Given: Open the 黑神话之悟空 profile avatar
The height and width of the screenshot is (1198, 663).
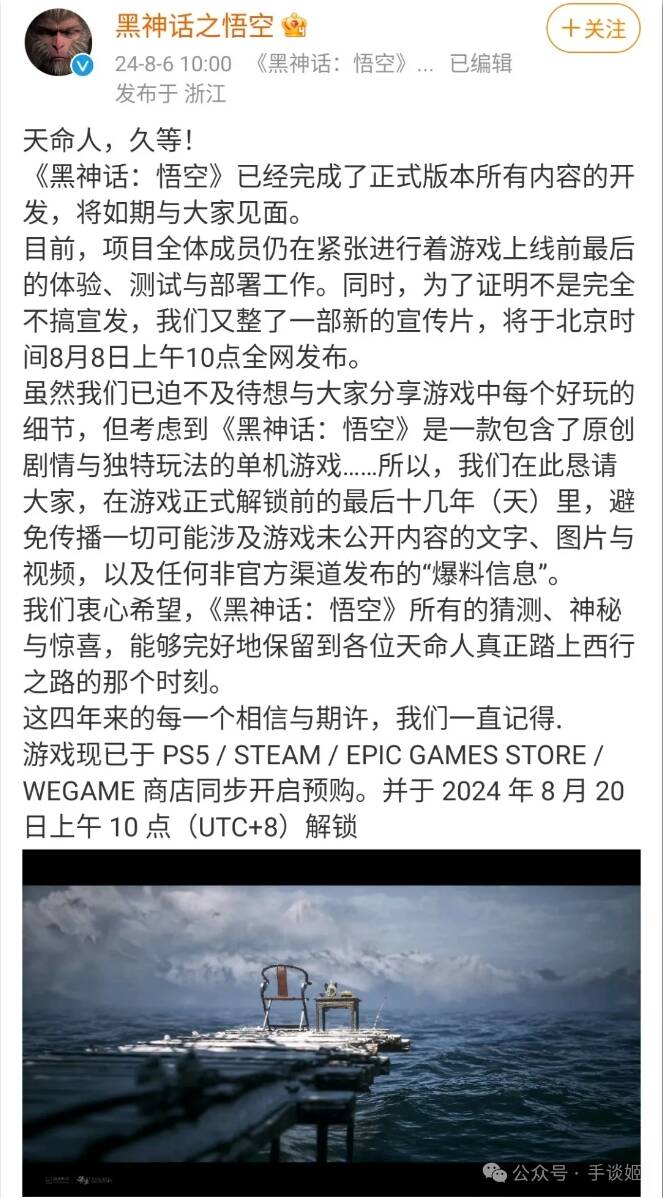Looking at the screenshot, I should coord(58,44).
